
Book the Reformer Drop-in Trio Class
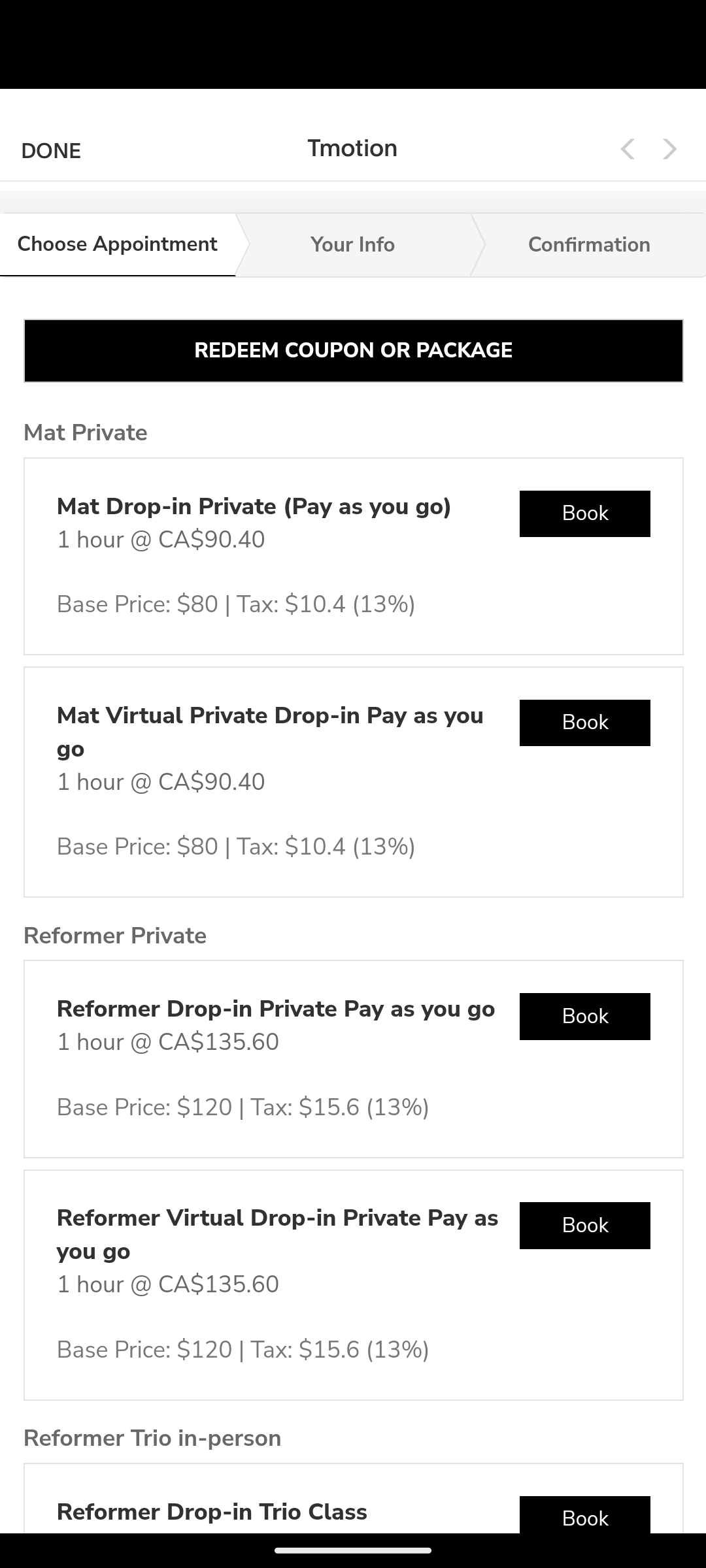tap(584, 1516)
